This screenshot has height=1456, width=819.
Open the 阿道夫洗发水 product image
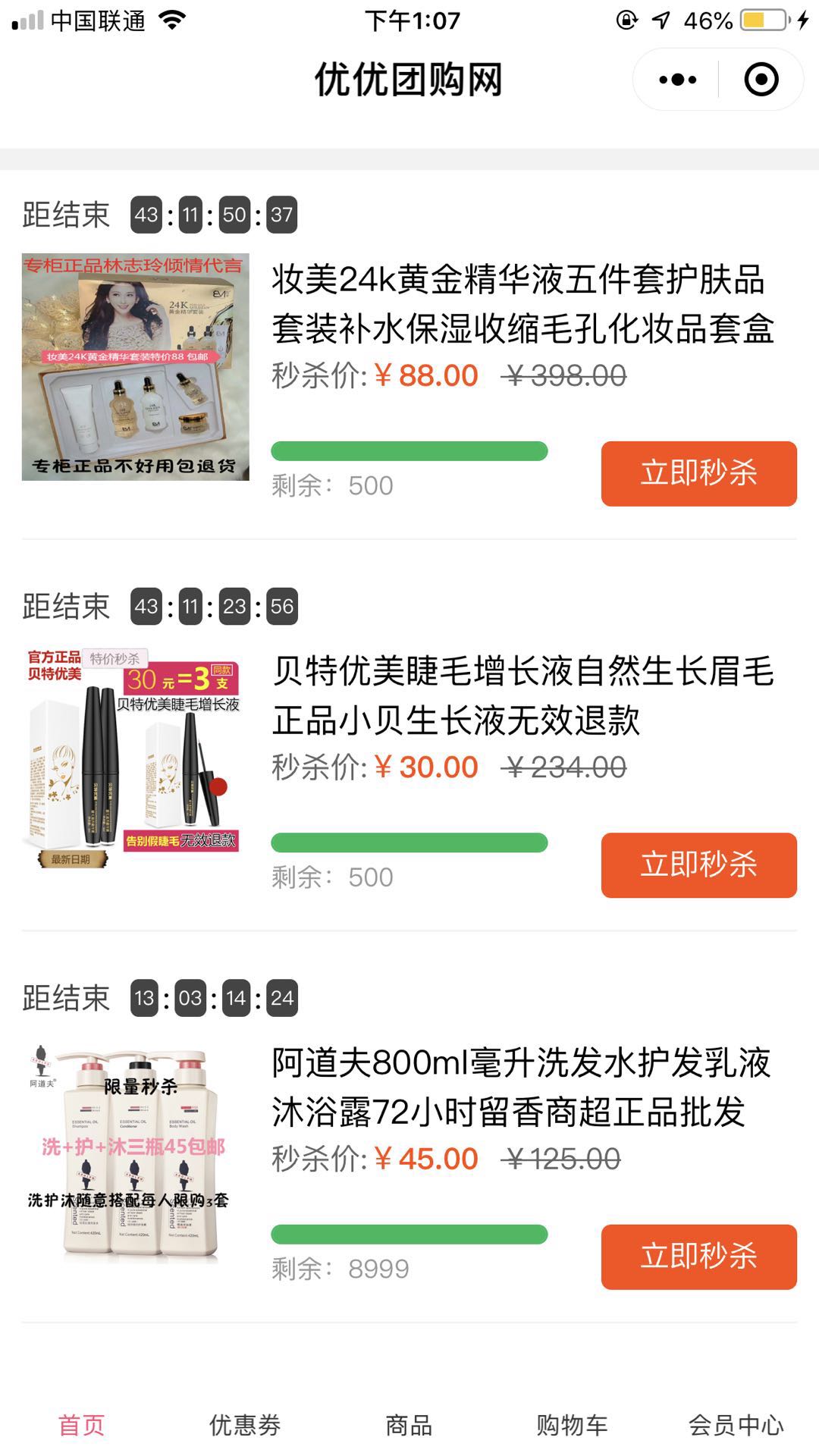click(x=136, y=1150)
